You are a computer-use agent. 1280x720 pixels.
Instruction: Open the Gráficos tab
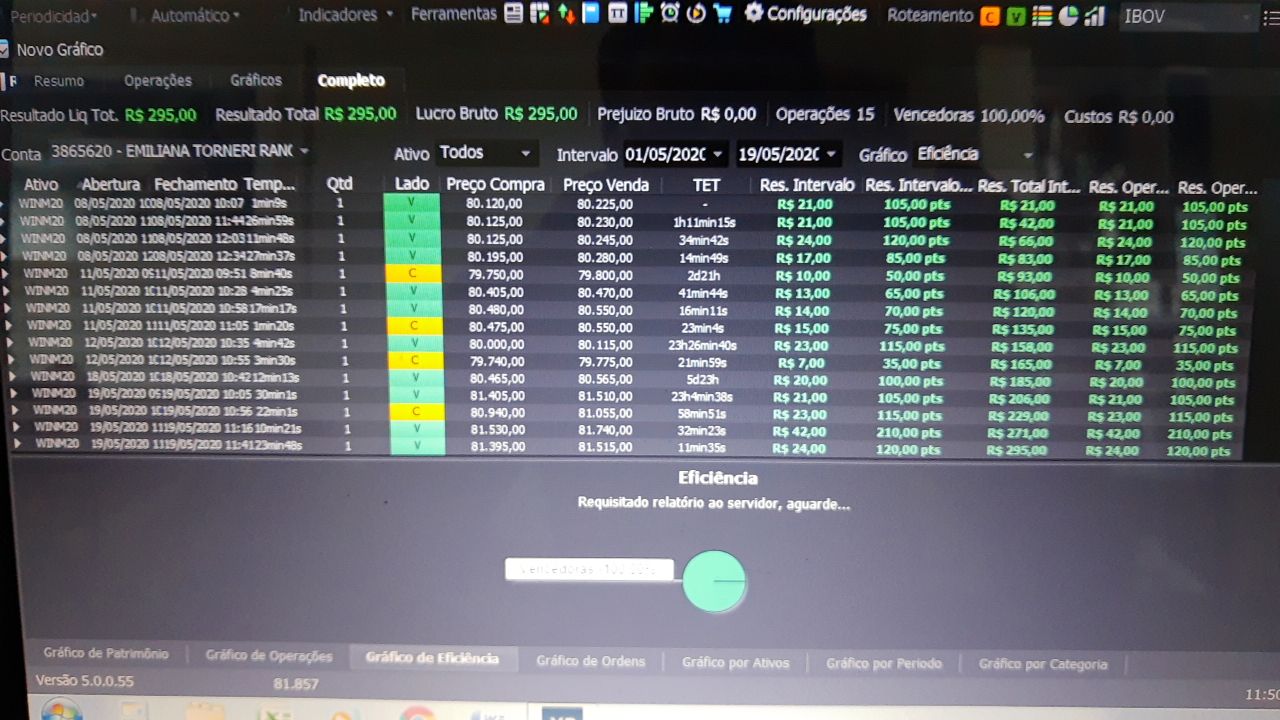[x=256, y=80]
